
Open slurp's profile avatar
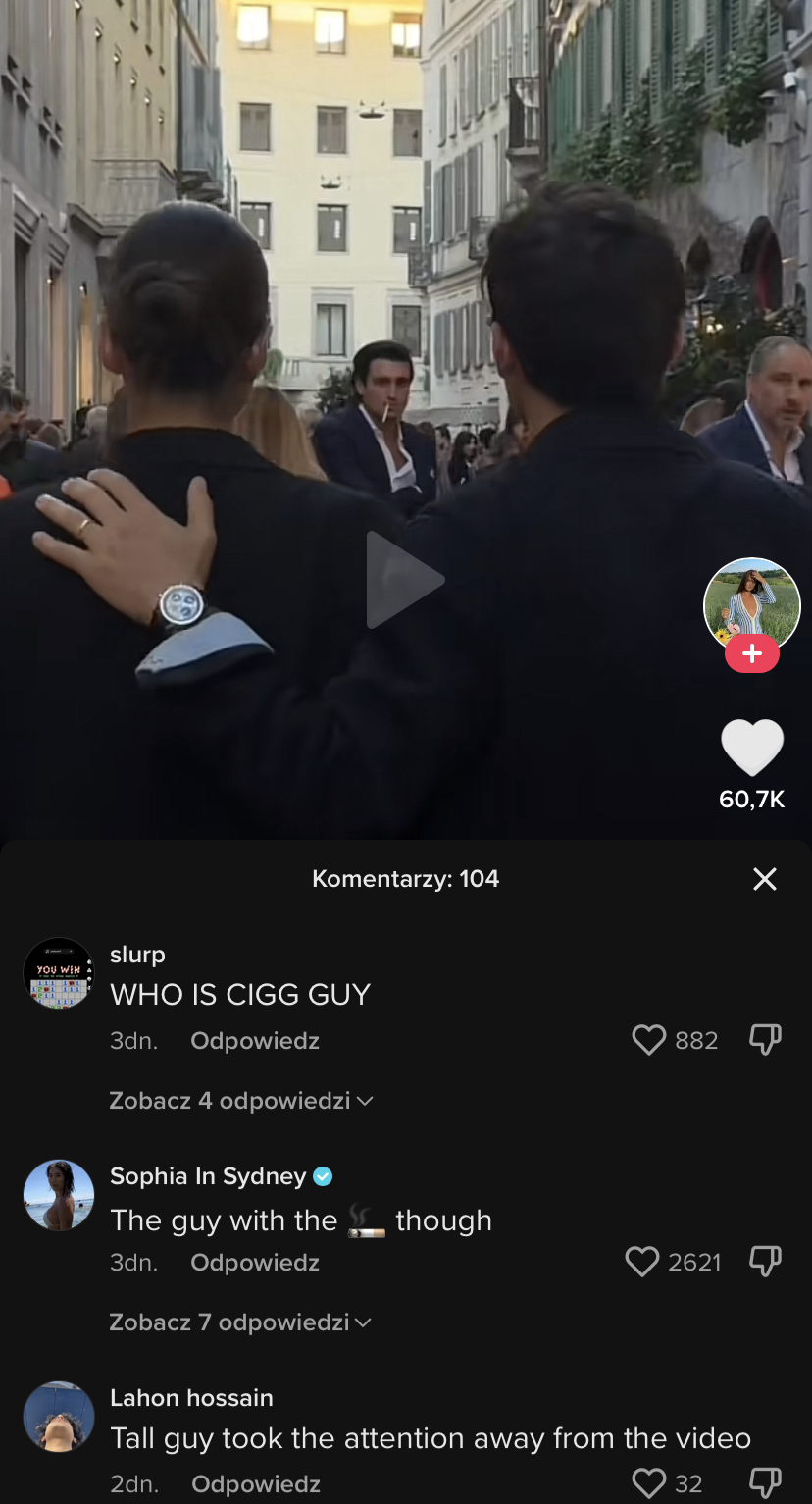[59, 973]
